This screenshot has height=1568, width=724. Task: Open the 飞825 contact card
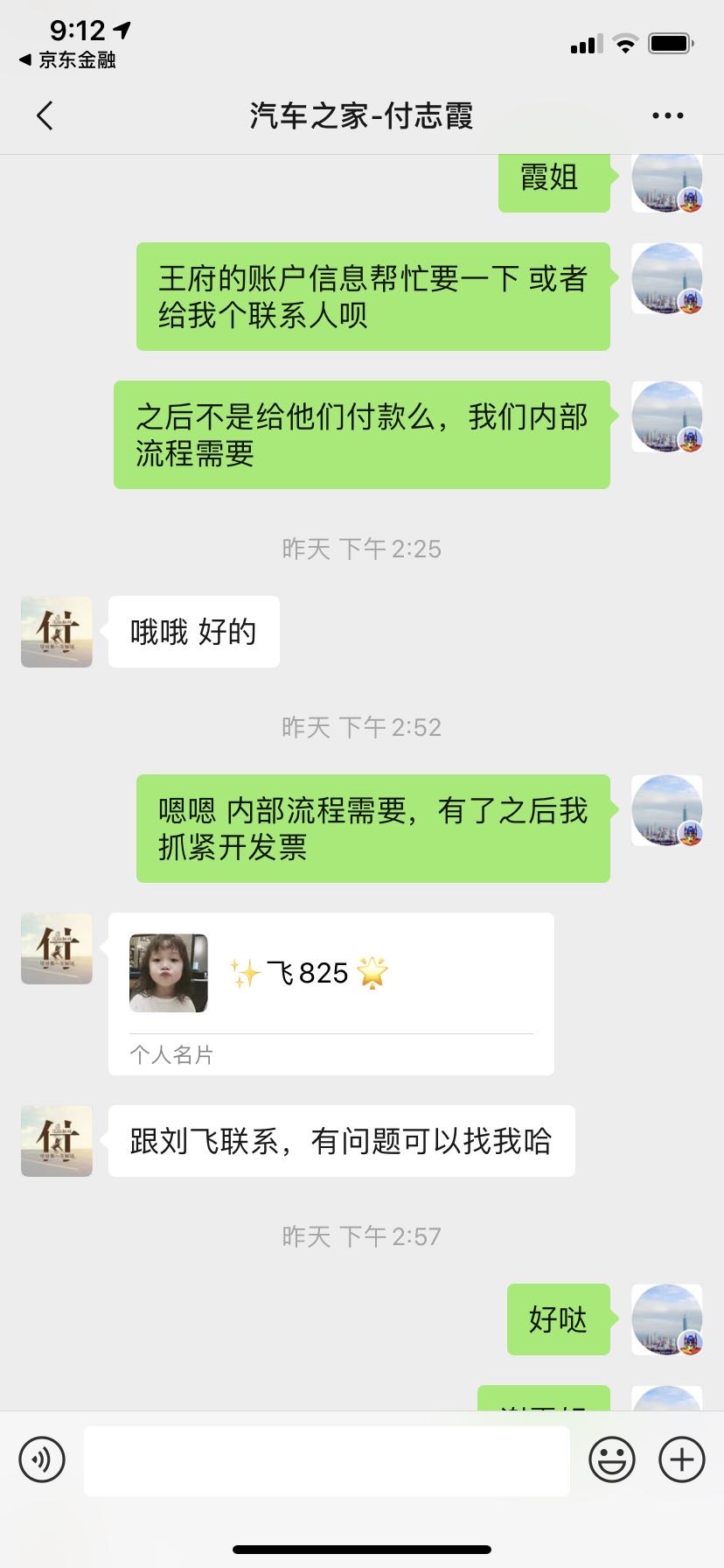click(331, 992)
